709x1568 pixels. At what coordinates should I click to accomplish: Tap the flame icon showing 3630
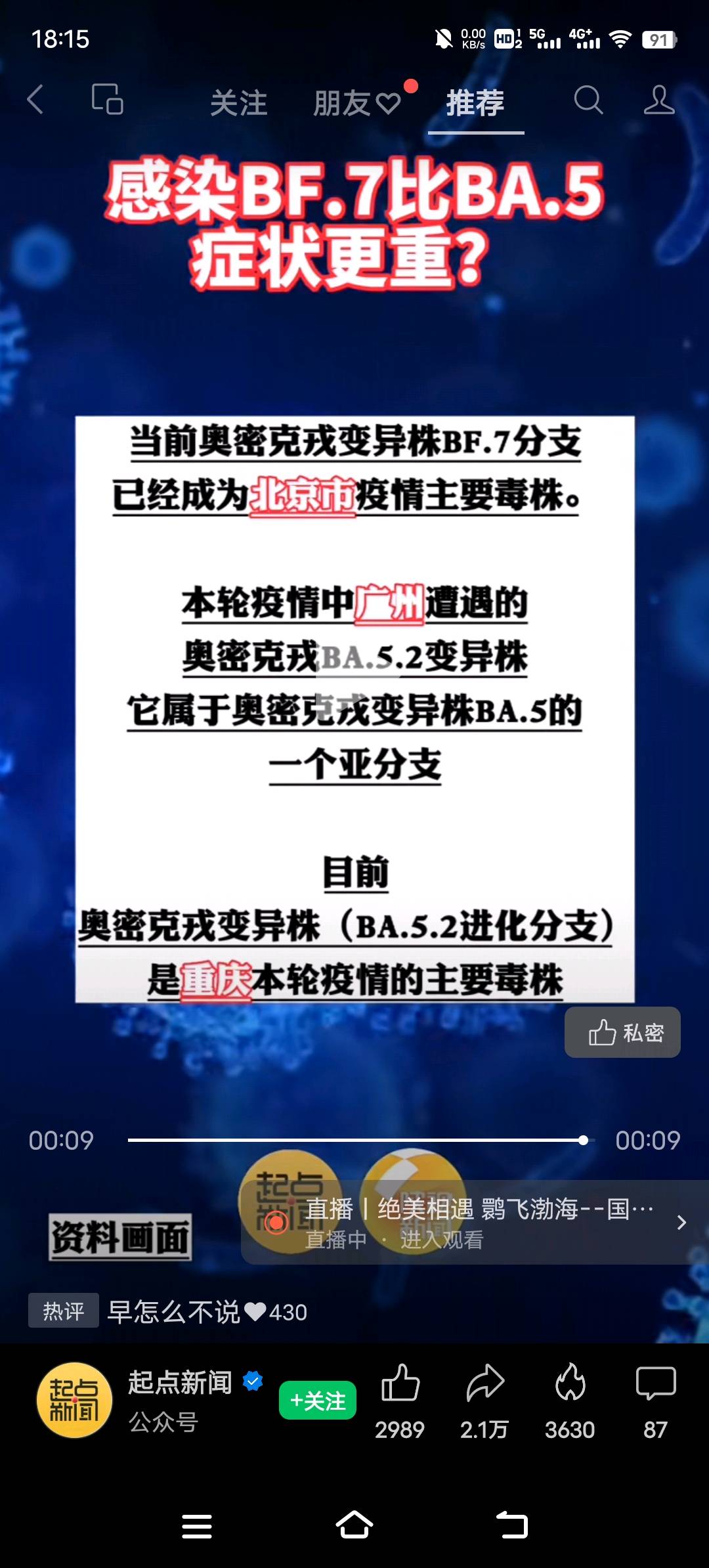click(570, 1384)
